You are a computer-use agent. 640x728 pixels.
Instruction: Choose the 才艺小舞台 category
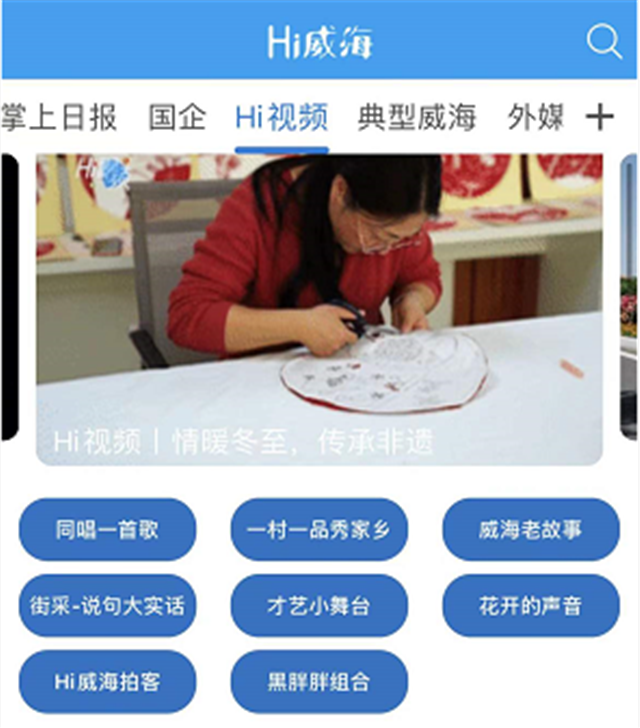[319, 605]
